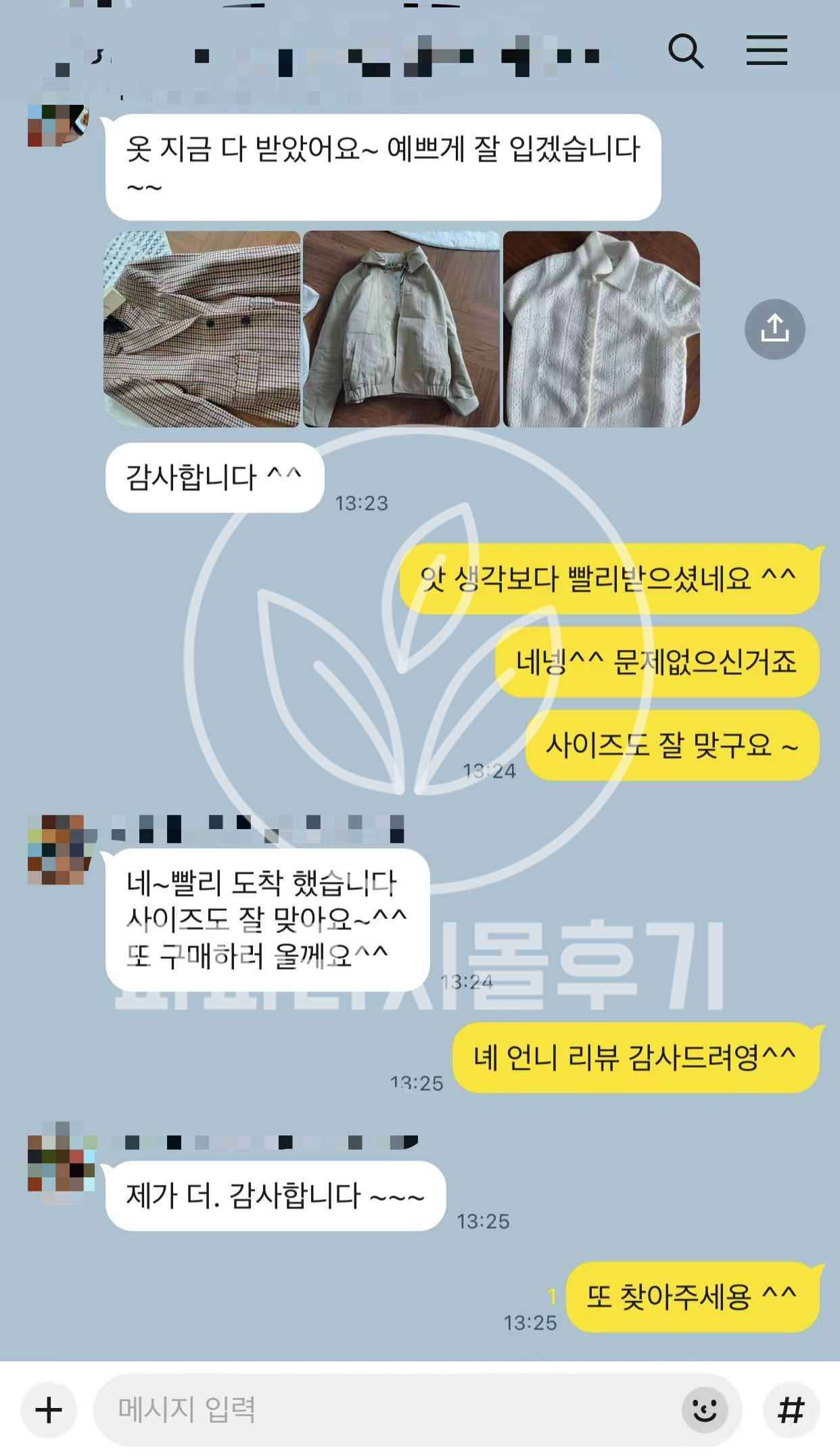Image resolution: width=840 pixels, height=1456 pixels.
Task: Open the emoticon picker
Action: [x=705, y=1410]
